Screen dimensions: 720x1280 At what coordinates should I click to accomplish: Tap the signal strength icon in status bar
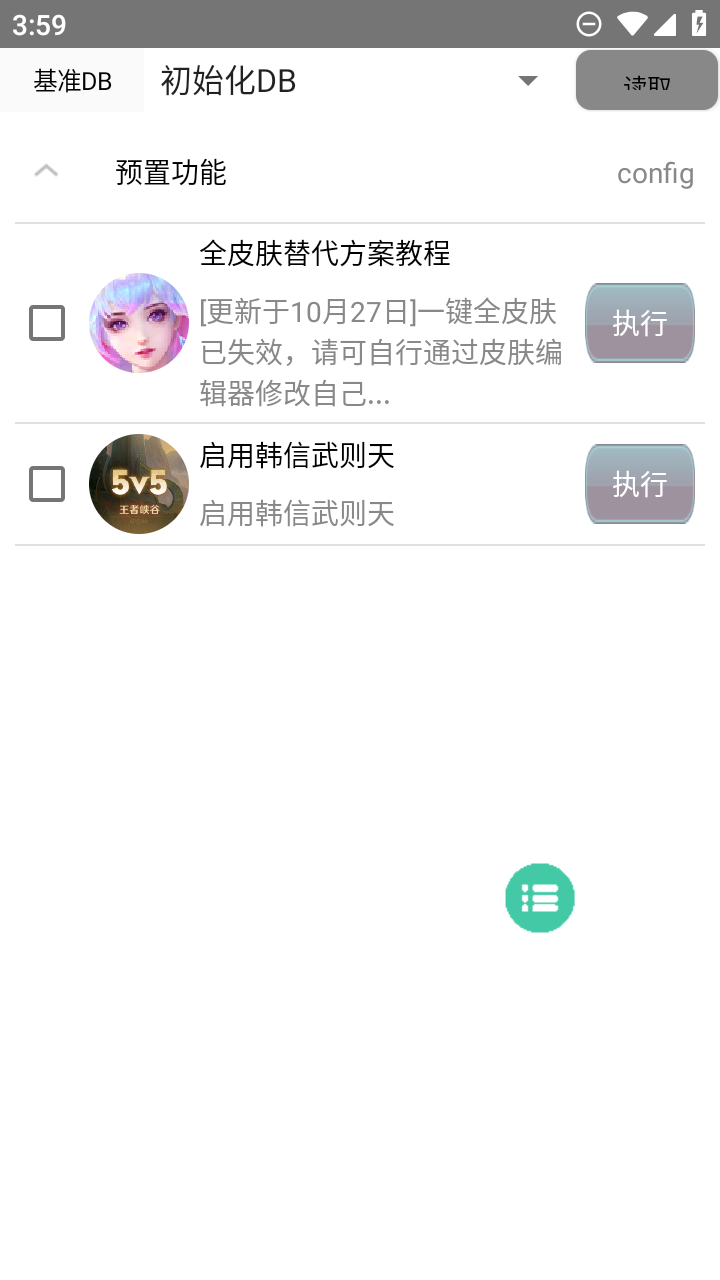click(x=666, y=25)
